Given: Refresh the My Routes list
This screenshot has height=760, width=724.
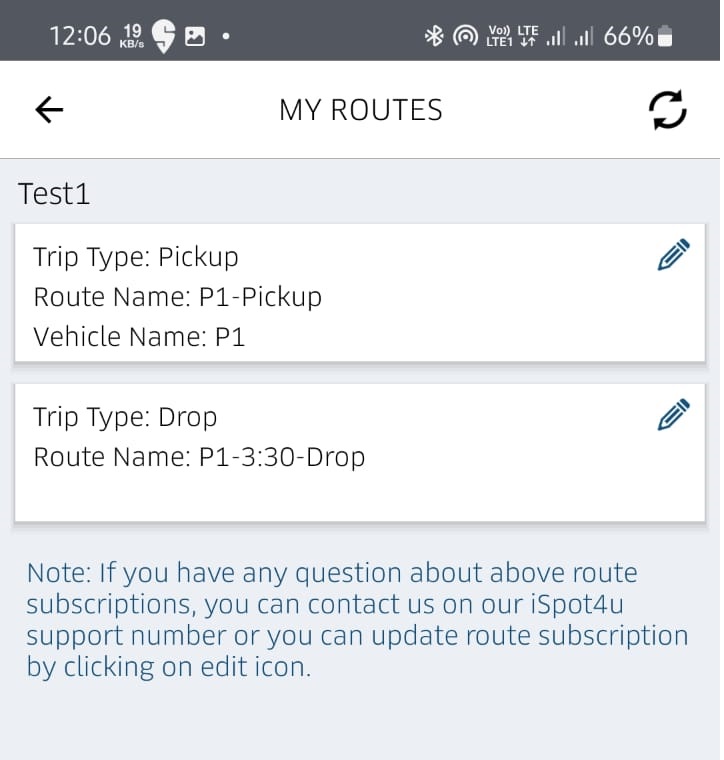Looking at the screenshot, I should click(667, 110).
